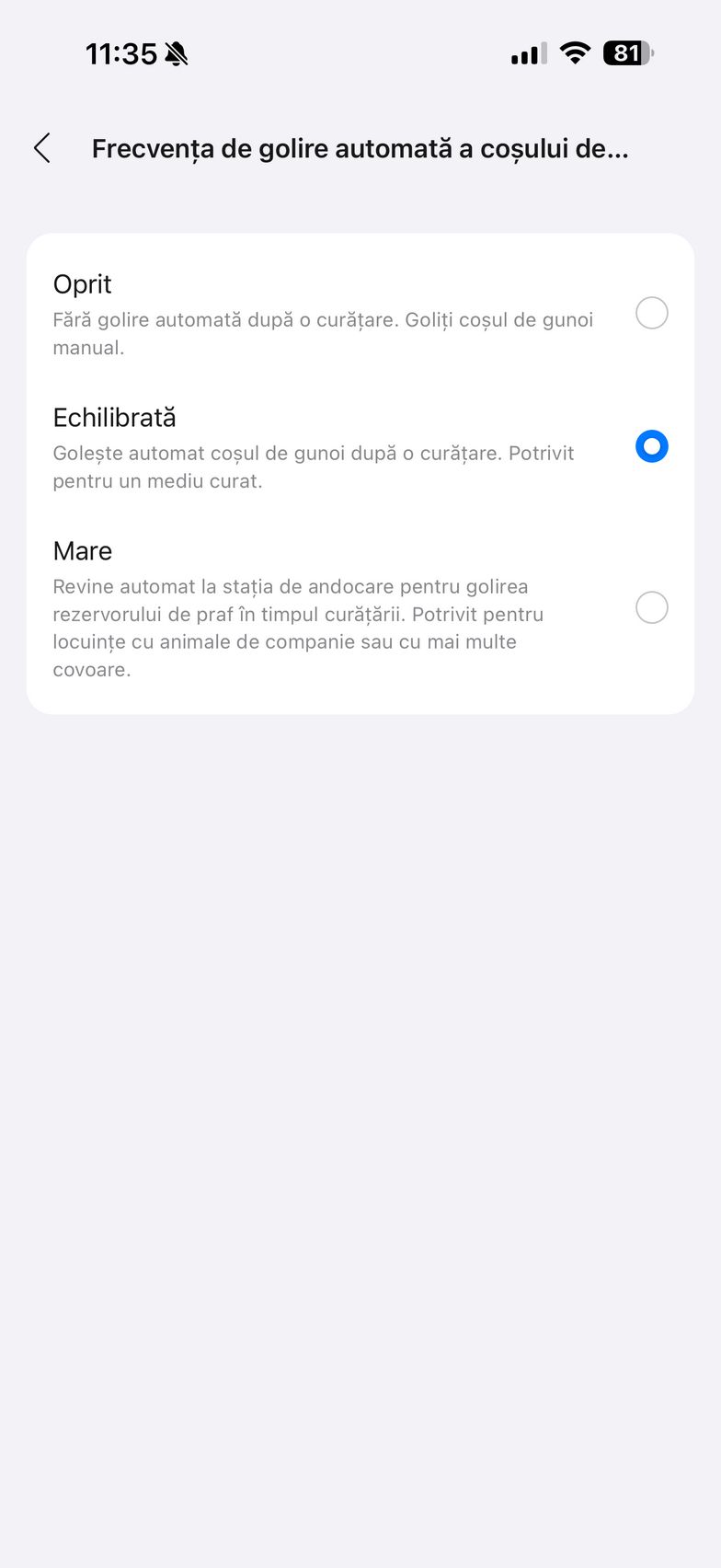Go back using the arrow icon
Image resolution: width=721 pixels, height=1568 pixels.
[x=42, y=148]
